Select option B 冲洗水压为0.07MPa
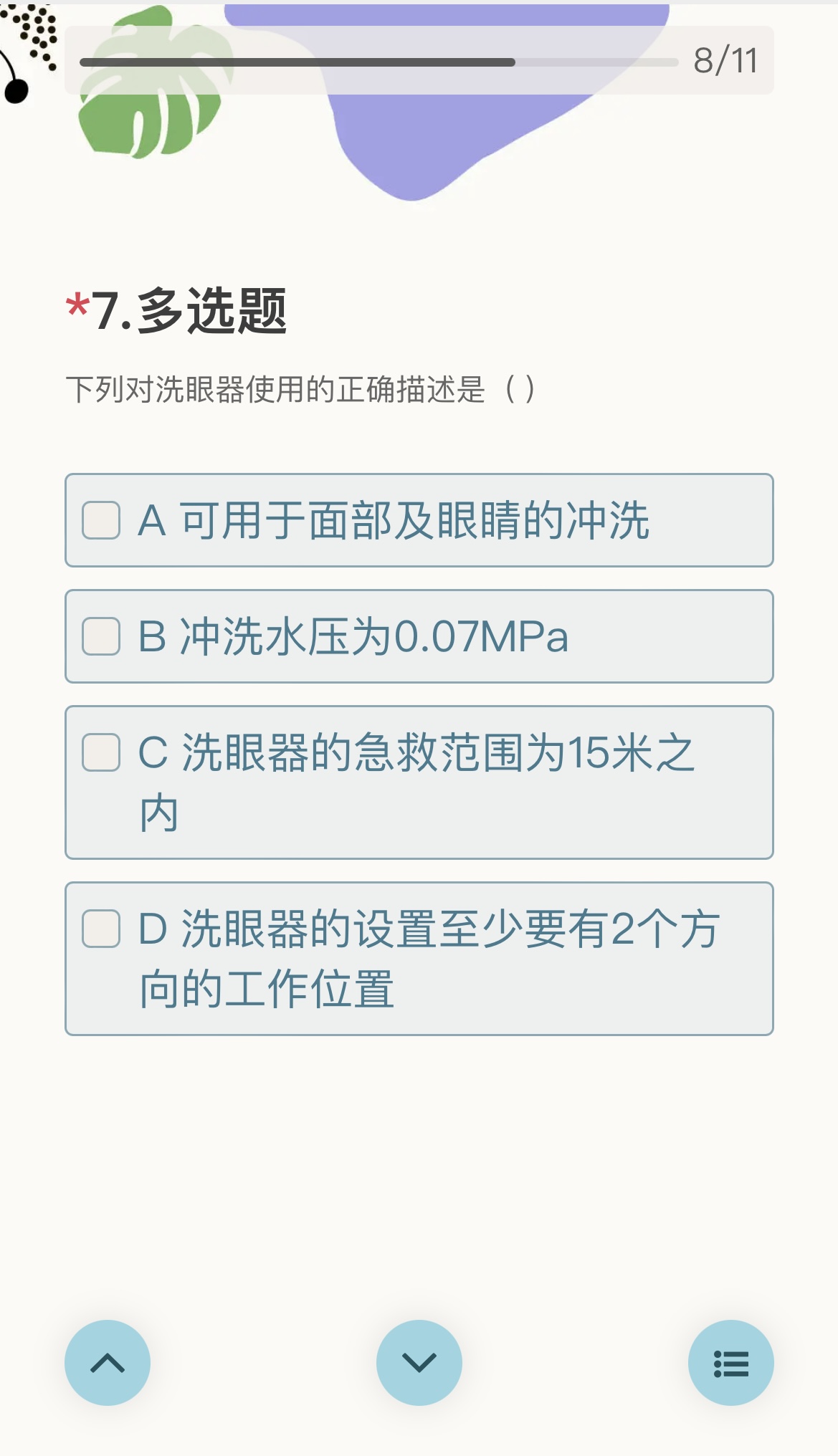 pyautogui.click(x=101, y=636)
